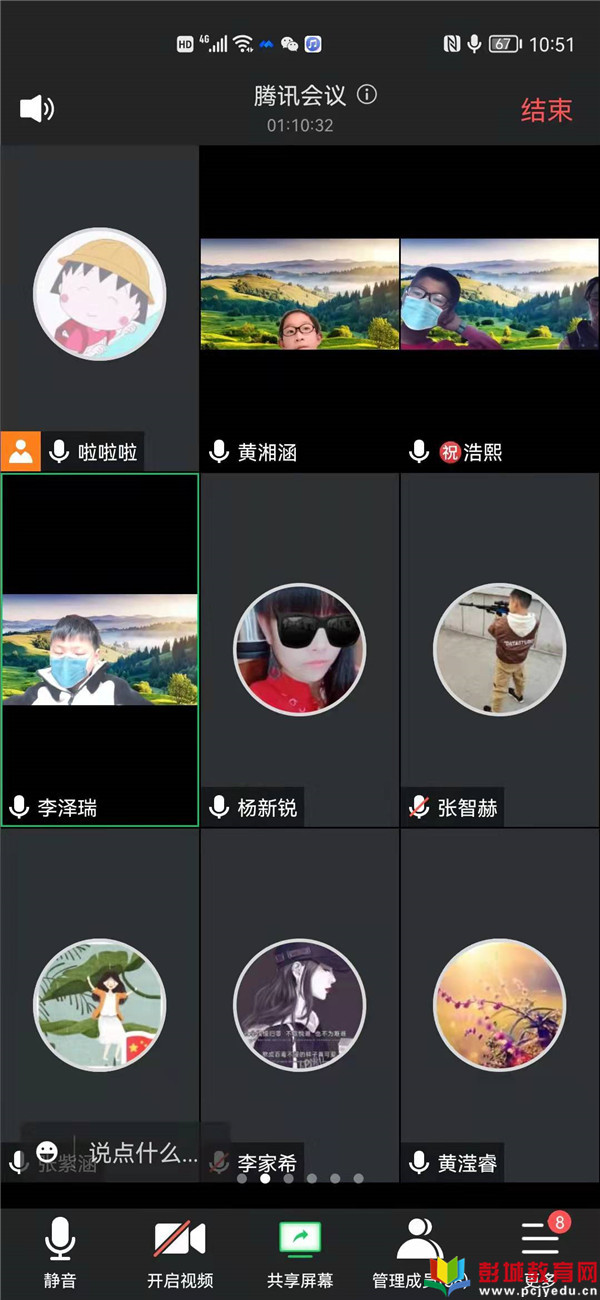This screenshot has width=600, height=1300.
Task: Select 李泽瑞 video tile
Action: coord(100,650)
